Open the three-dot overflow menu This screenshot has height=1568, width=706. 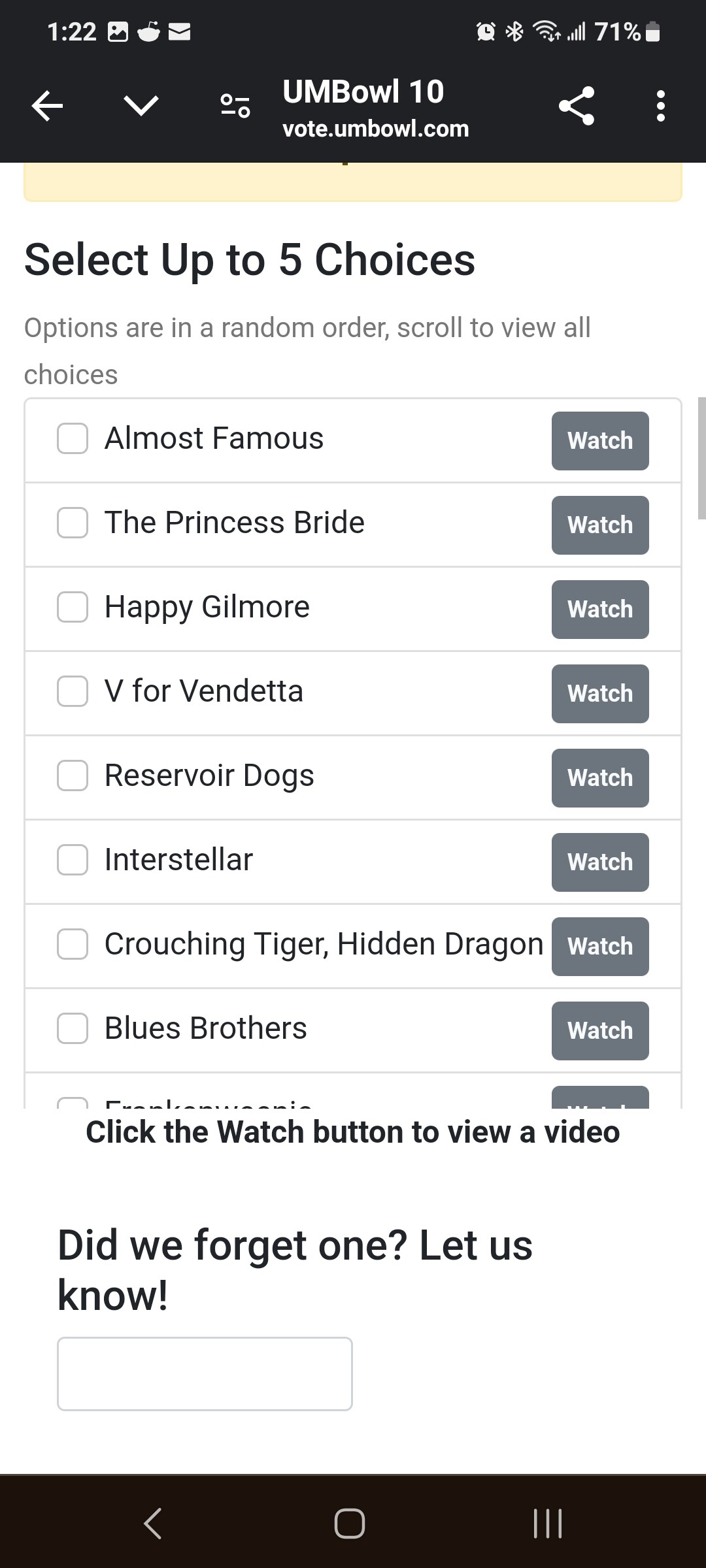661,106
